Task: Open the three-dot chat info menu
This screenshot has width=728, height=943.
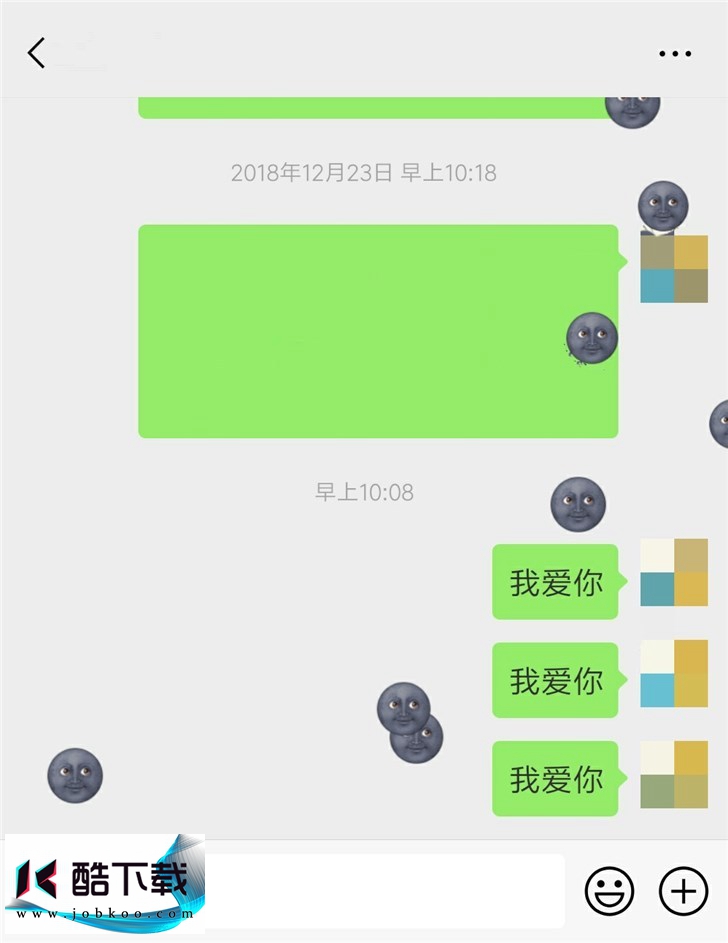Action: click(x=675, y=54)
